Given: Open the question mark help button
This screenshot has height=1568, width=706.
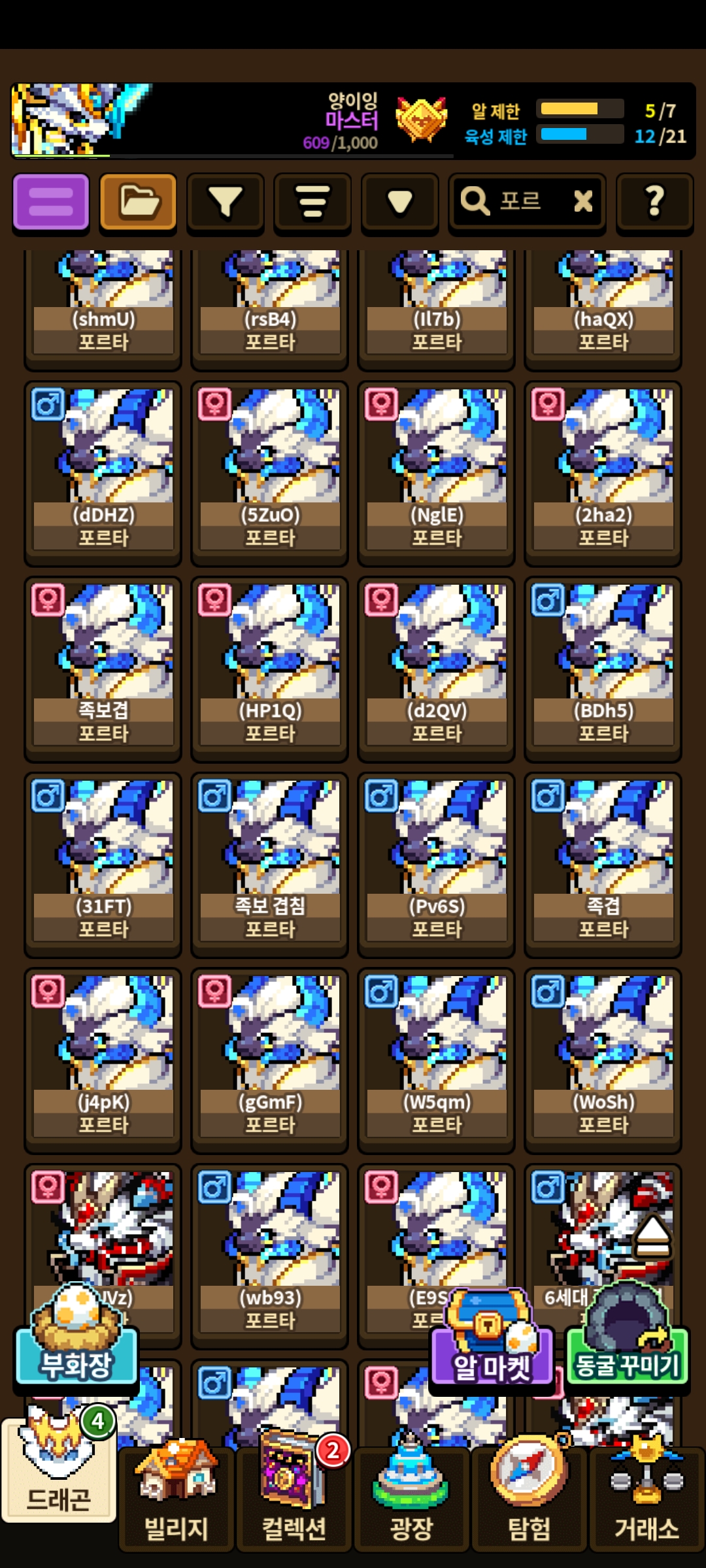Looking at the screenshot, I should (x=654, y=202).
